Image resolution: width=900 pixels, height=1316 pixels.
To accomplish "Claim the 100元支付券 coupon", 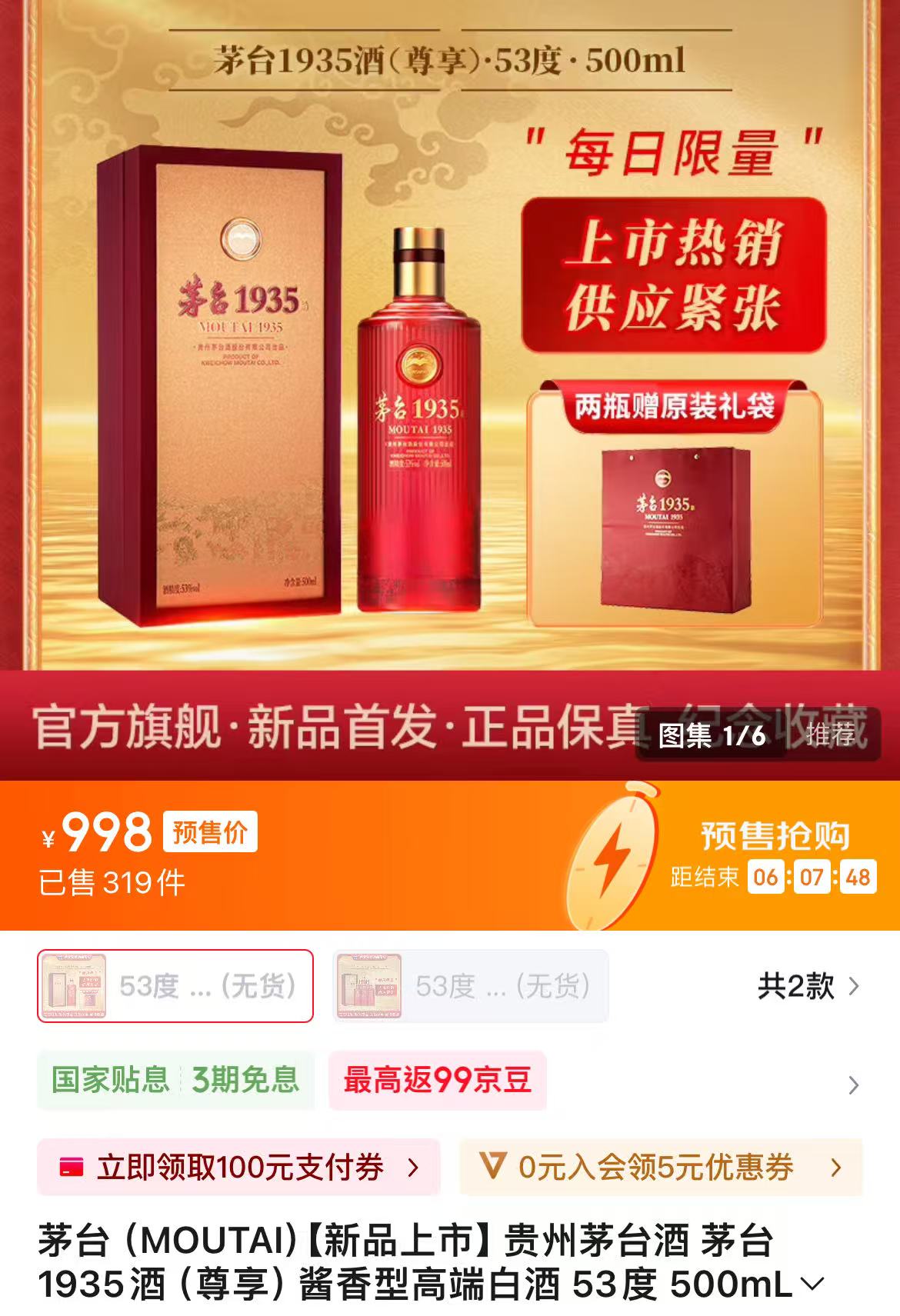I will pyautogui.click(x=238, y=1168).
